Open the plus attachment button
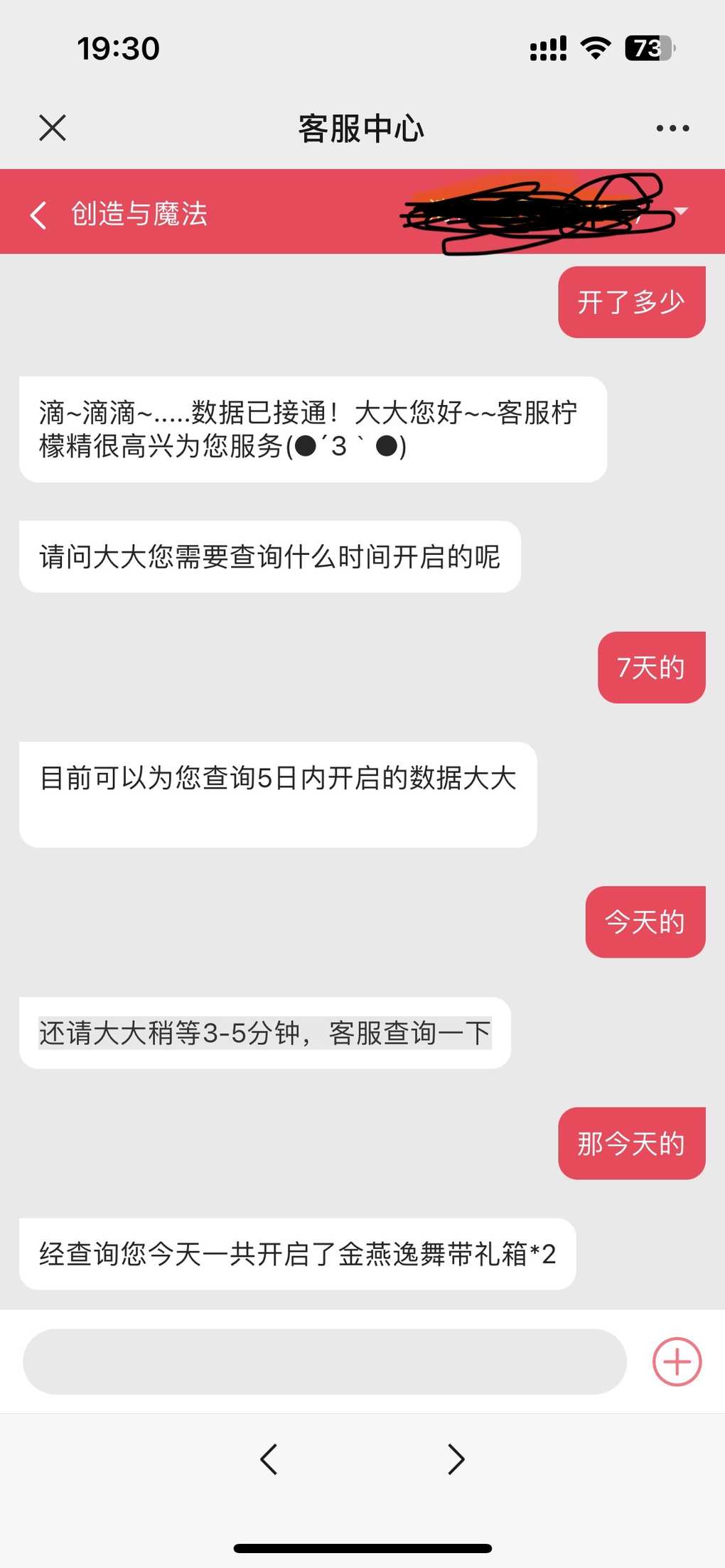Screen dimensions: 725x1568 click(677, 1361)
